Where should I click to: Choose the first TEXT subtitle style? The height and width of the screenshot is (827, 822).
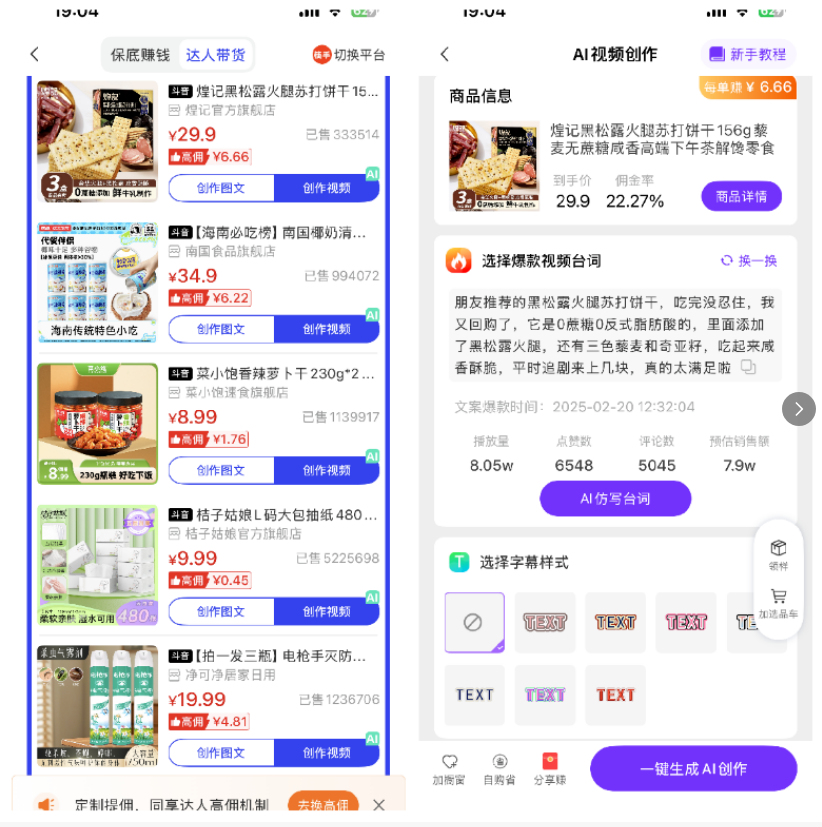tap(545, 622)
